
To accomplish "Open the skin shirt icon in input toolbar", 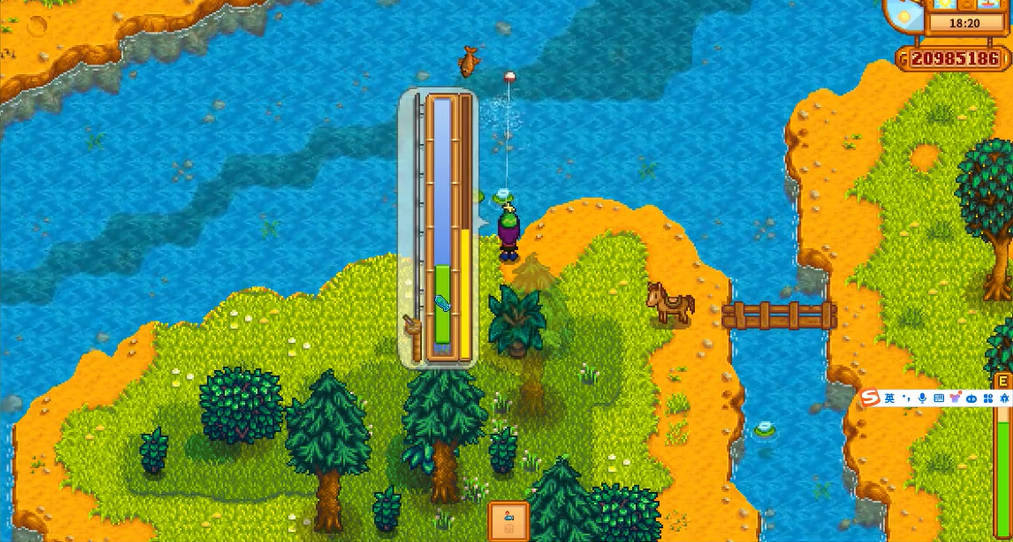I will 955,398.
